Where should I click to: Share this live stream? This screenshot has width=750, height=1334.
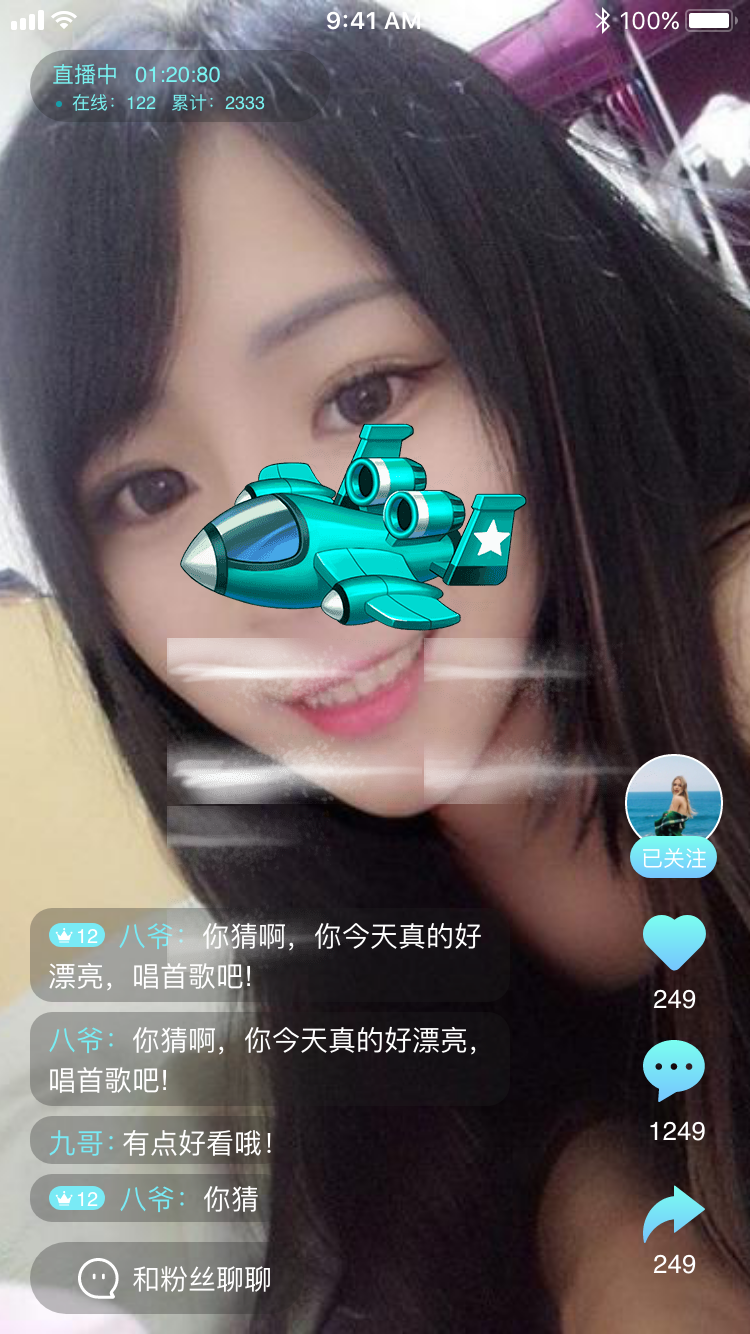pos(674,1214)
